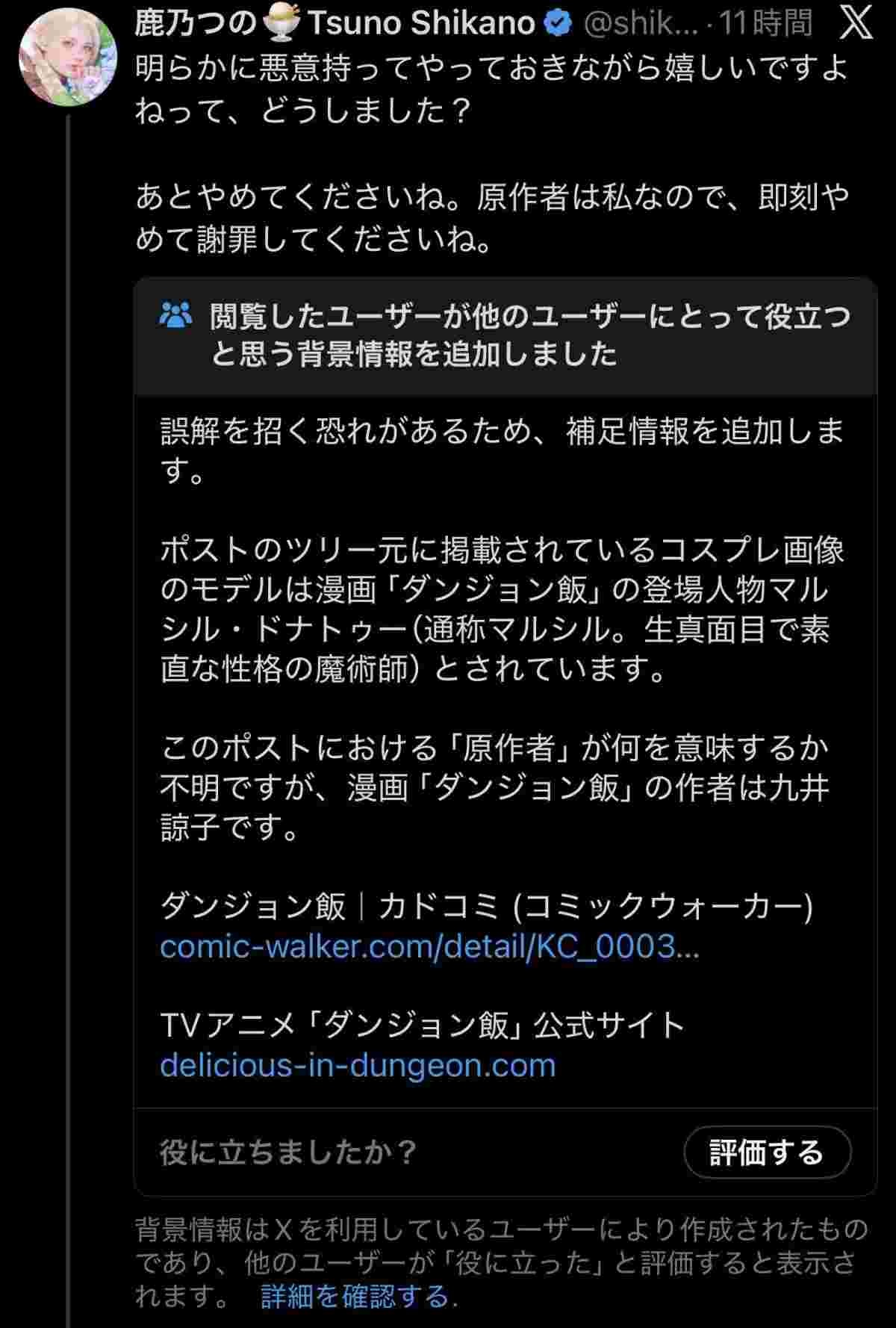Open the 鹿乃つの Tsuno Shikano account name
896x1328 pixels.
[x=335, y=24]
